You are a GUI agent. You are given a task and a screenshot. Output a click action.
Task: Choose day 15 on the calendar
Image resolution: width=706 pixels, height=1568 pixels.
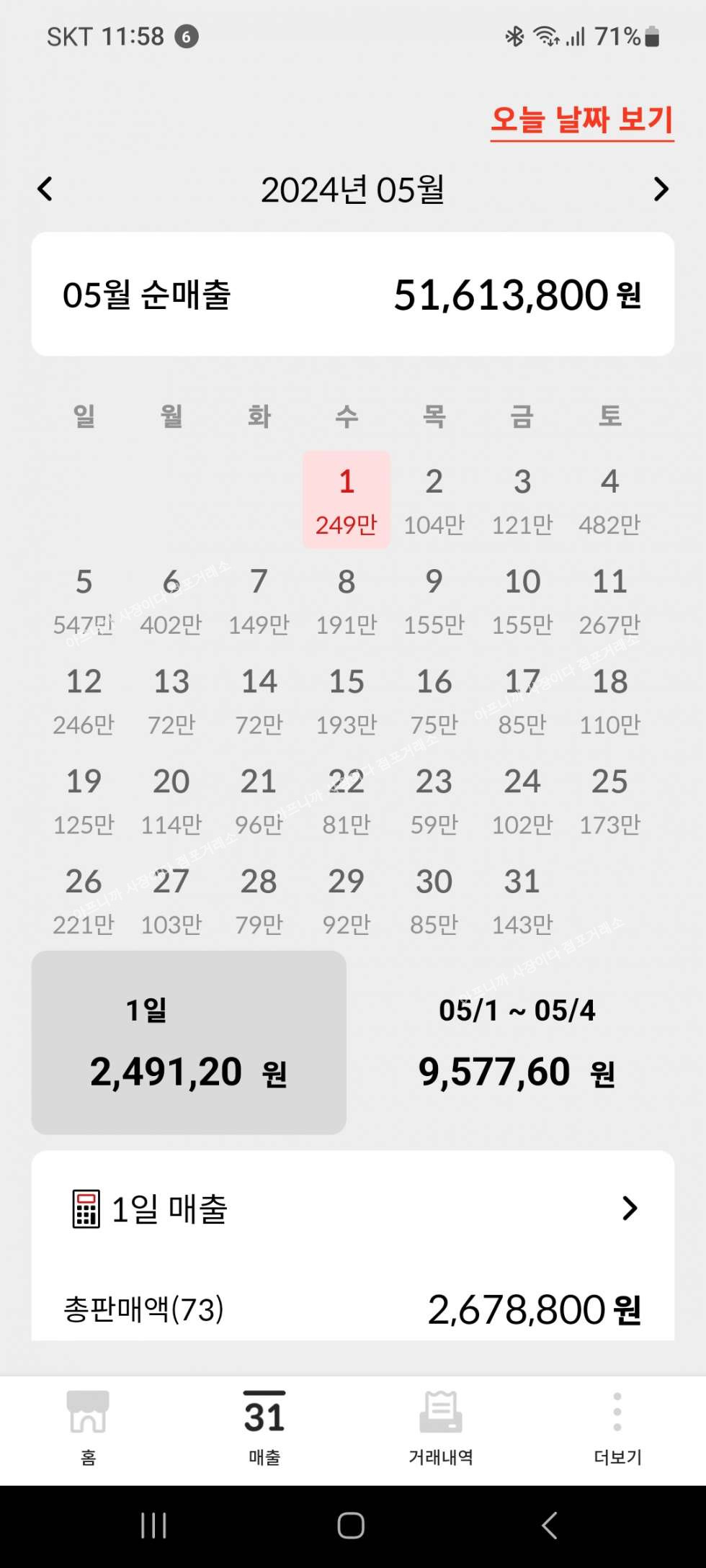pos(347,700)
